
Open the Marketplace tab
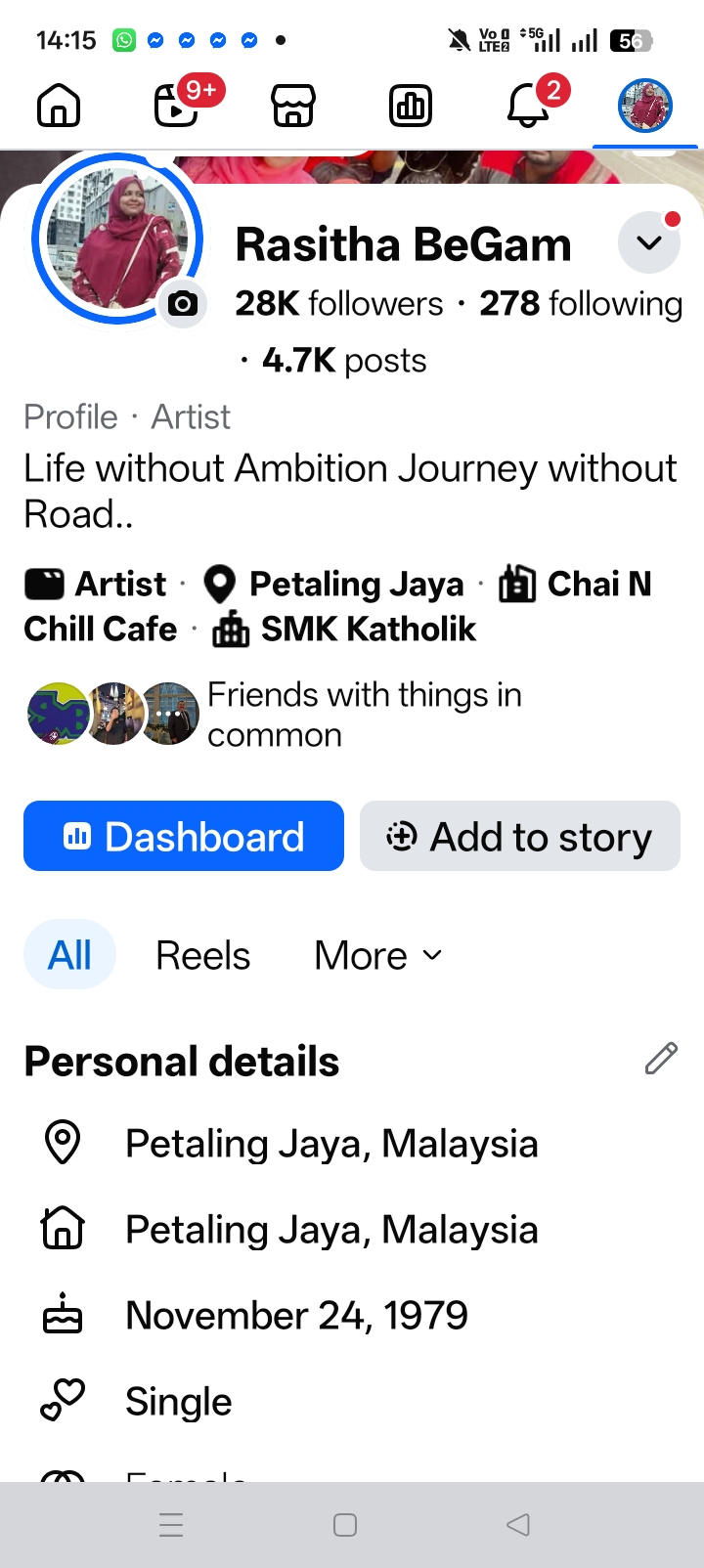[x=293, y=106]
